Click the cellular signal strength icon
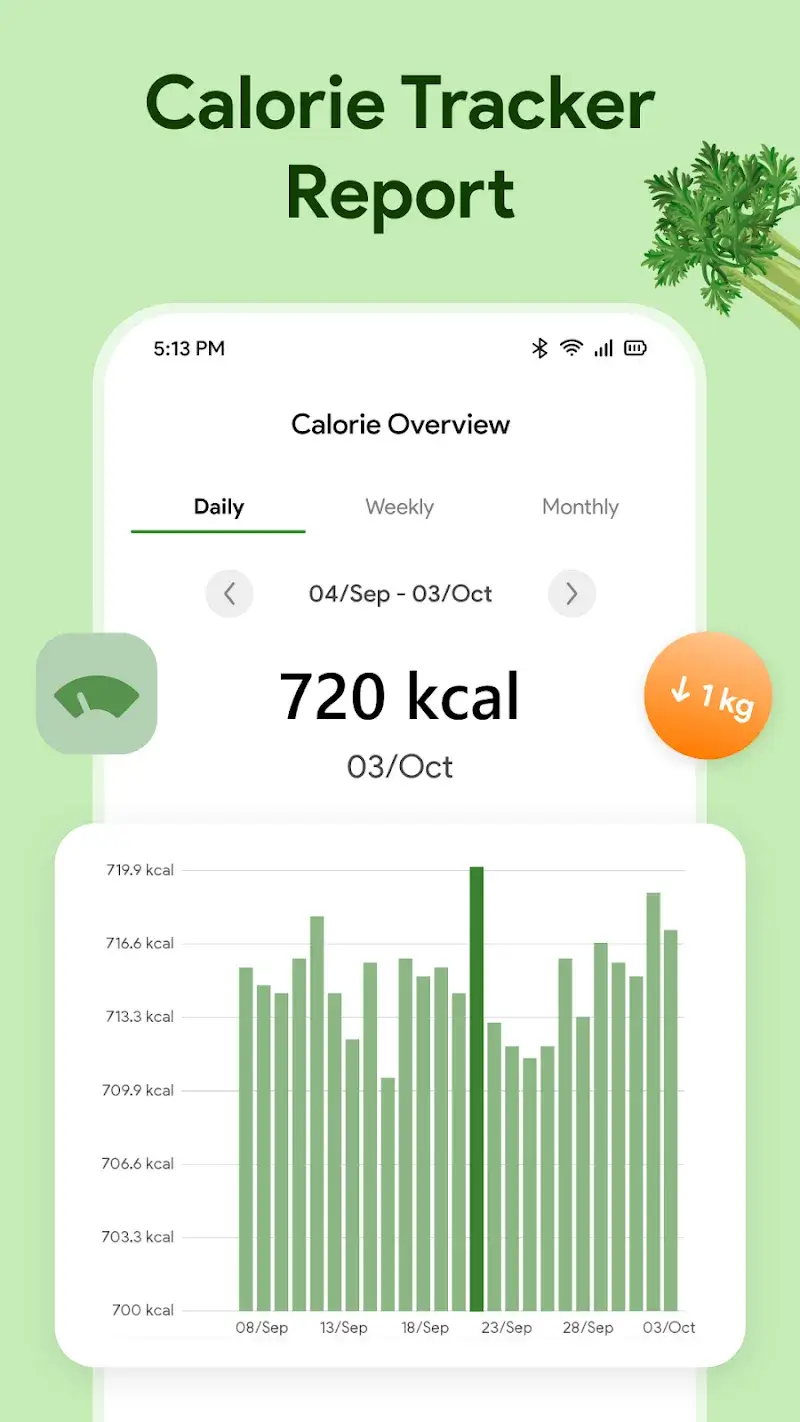The width and height of the screenshot is (800, 1422). point(603,348)
